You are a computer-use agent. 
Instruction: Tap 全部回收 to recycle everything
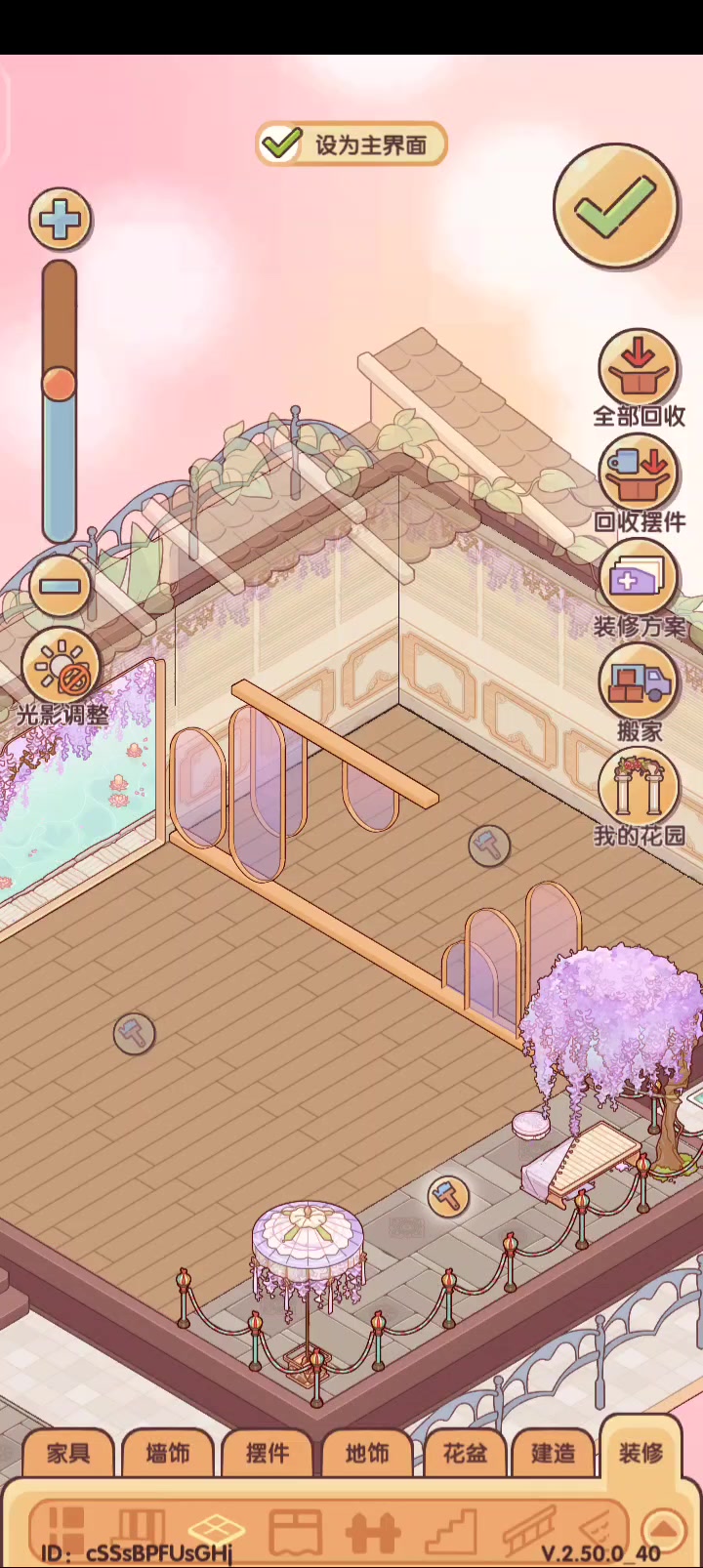640,379
